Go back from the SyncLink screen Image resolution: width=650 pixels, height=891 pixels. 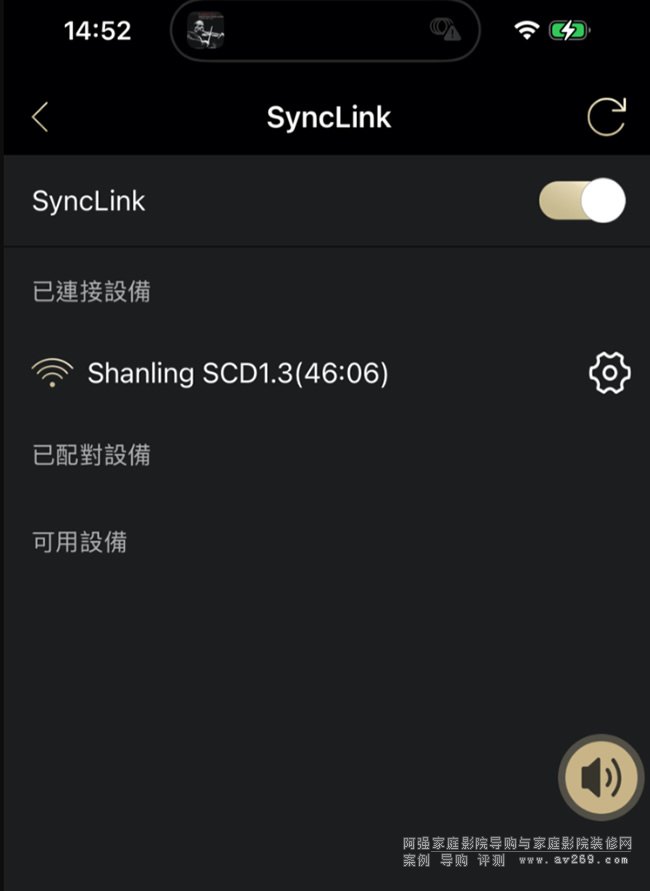click(40, 117)
